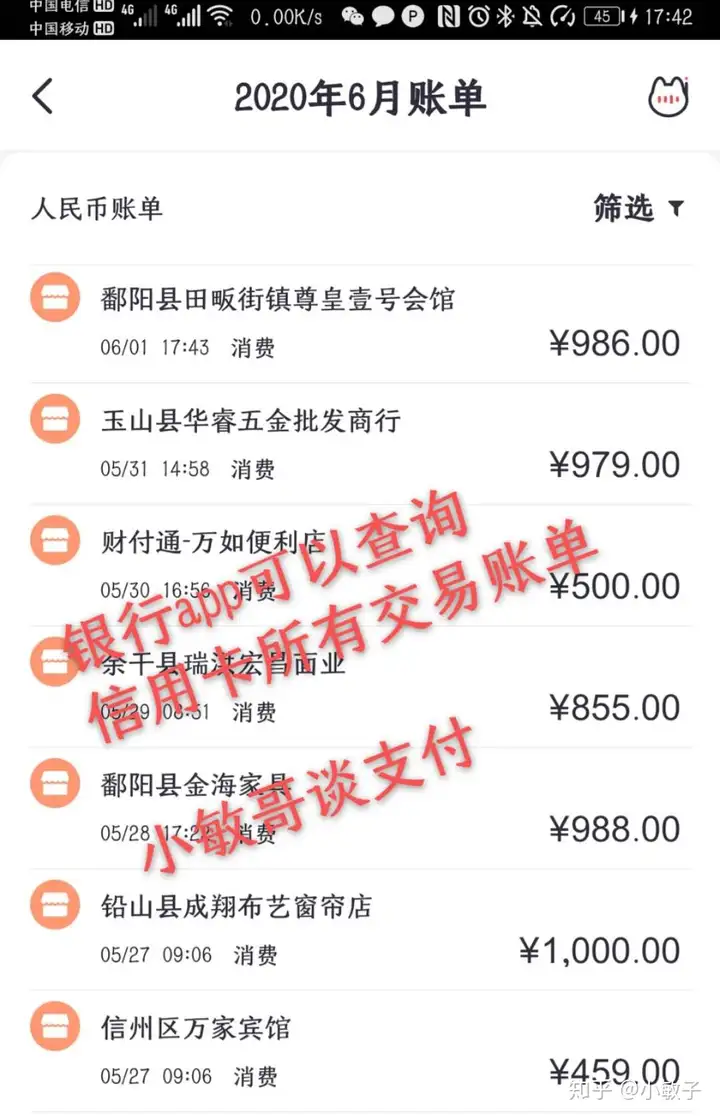Open the 信州区万家宾馆 transaction

[360, 1050]
